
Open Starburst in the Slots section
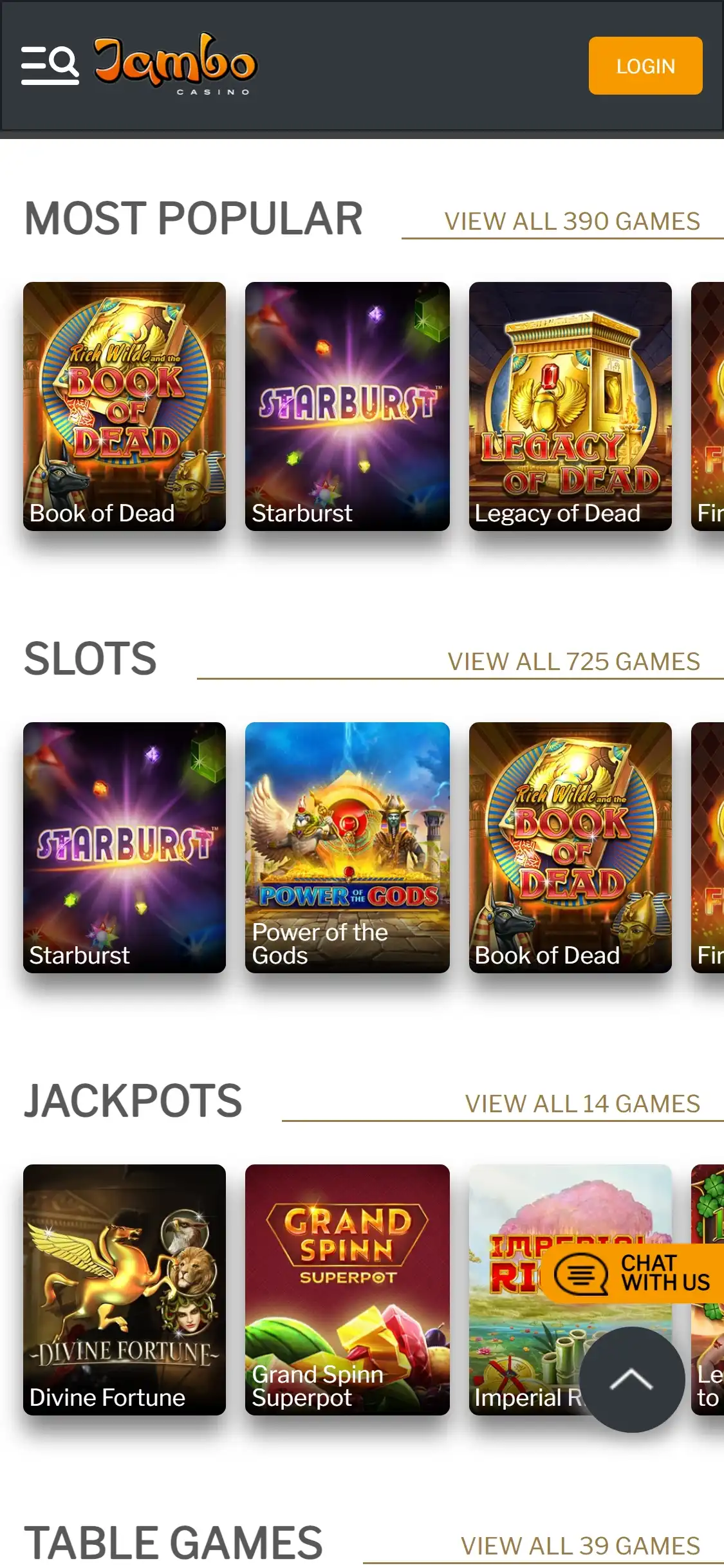[124, 847]
